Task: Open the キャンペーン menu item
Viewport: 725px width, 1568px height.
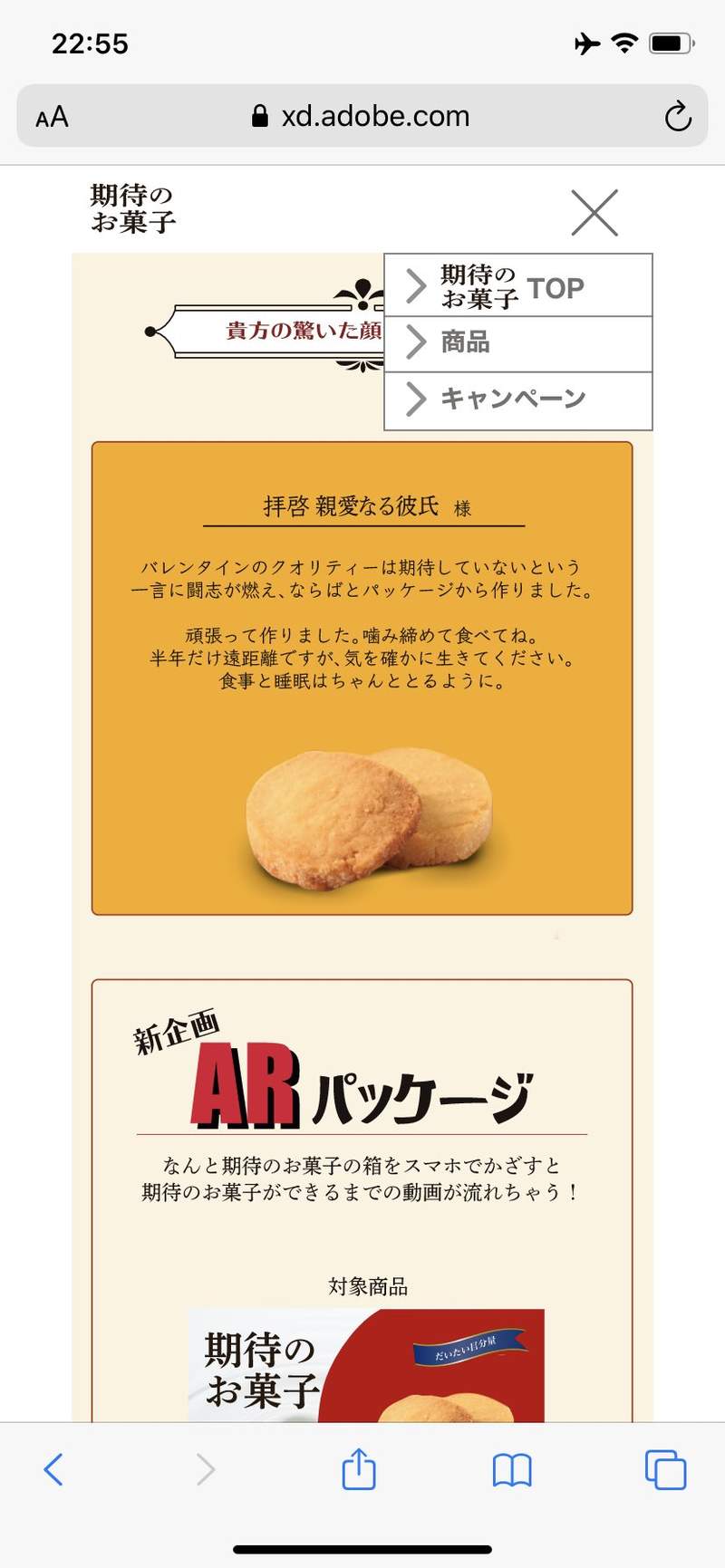Action: coord(517,399)
